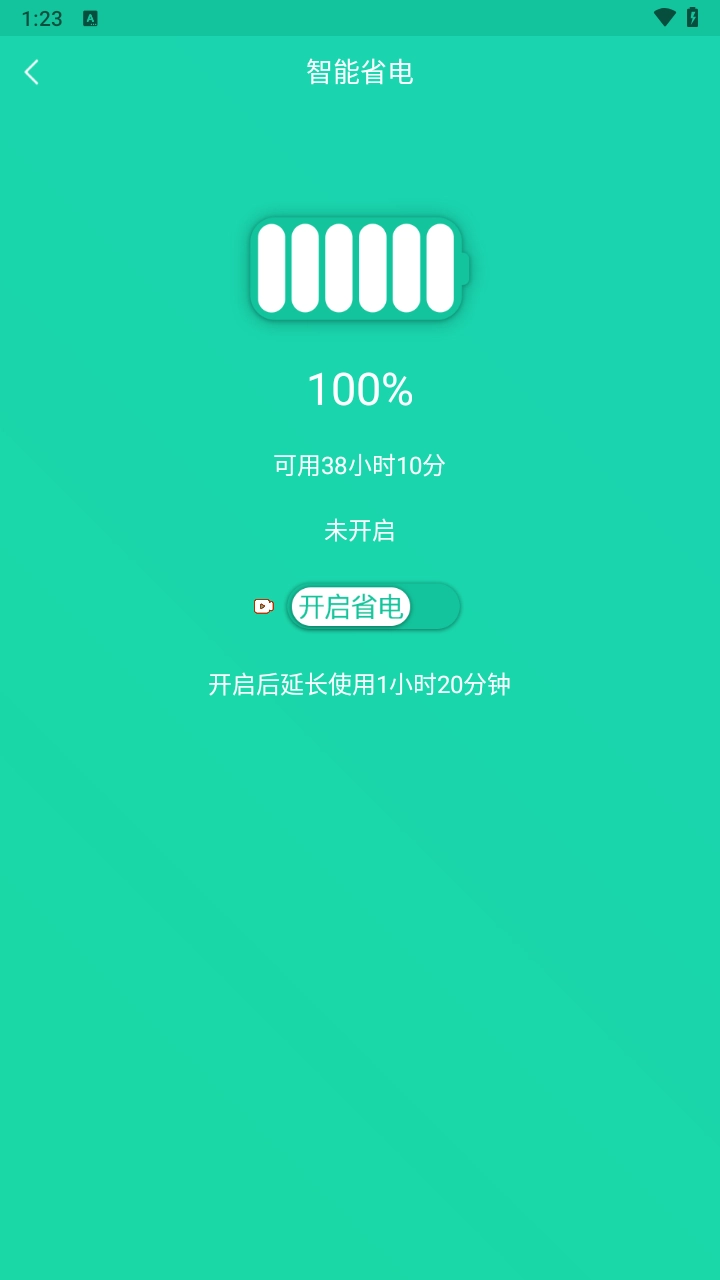720x1280 pixels.
Task: Click the "A" notification icon in the status bar
Action: tap(89, 17)
